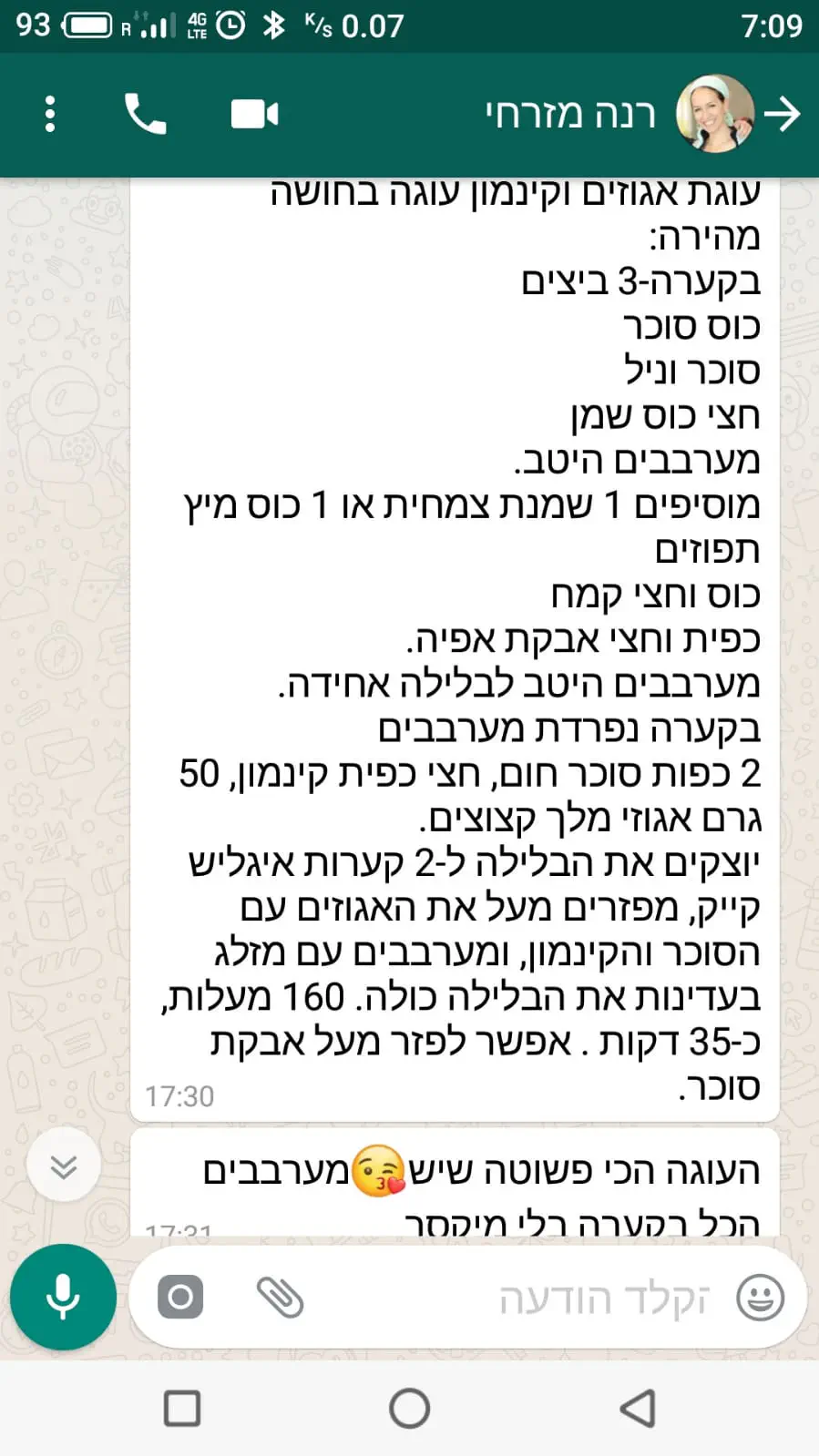Go back to the chats list
The height and width of the screenshot is (1456, 819).
(783, 115)
